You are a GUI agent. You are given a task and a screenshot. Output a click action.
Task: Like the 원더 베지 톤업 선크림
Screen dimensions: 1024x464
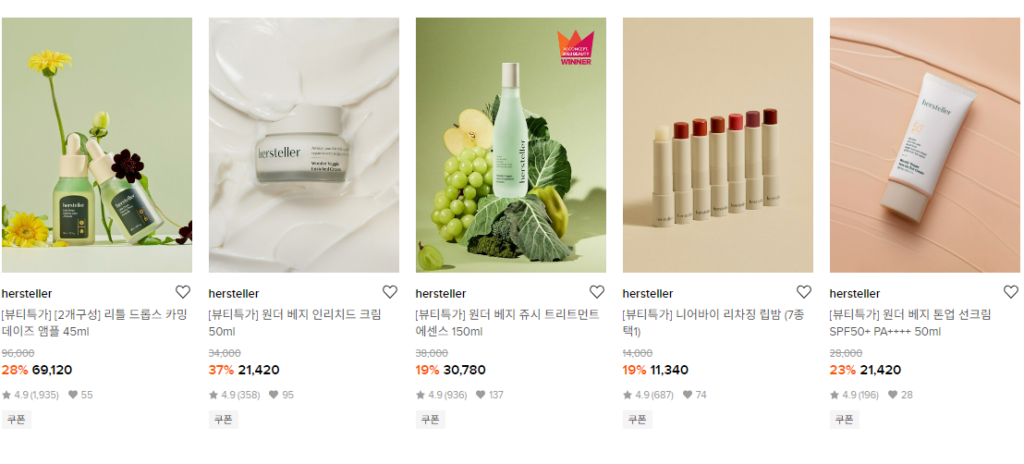1011,292
